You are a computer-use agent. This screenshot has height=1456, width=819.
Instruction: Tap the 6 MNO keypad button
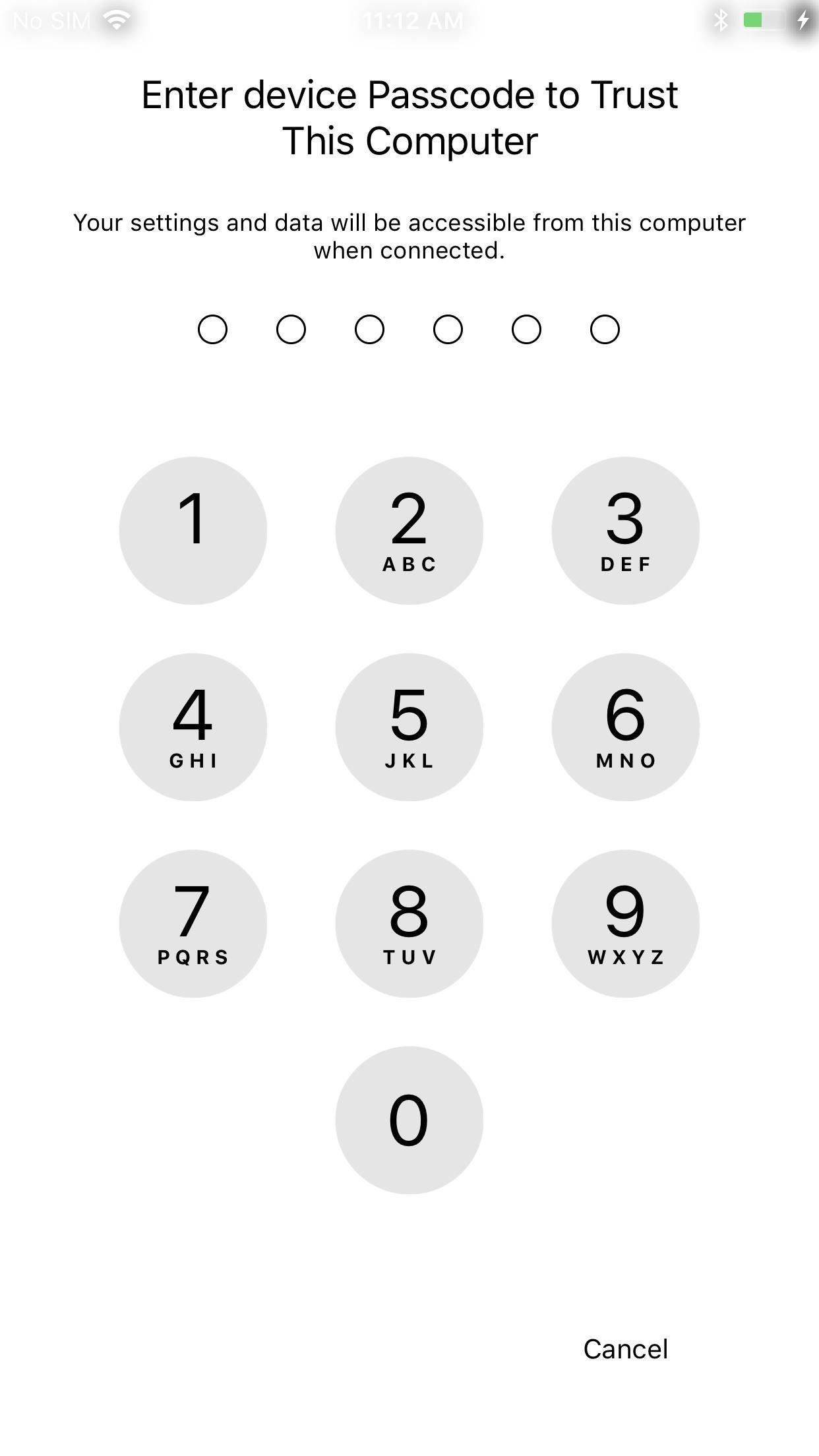(x=625, y=725)
